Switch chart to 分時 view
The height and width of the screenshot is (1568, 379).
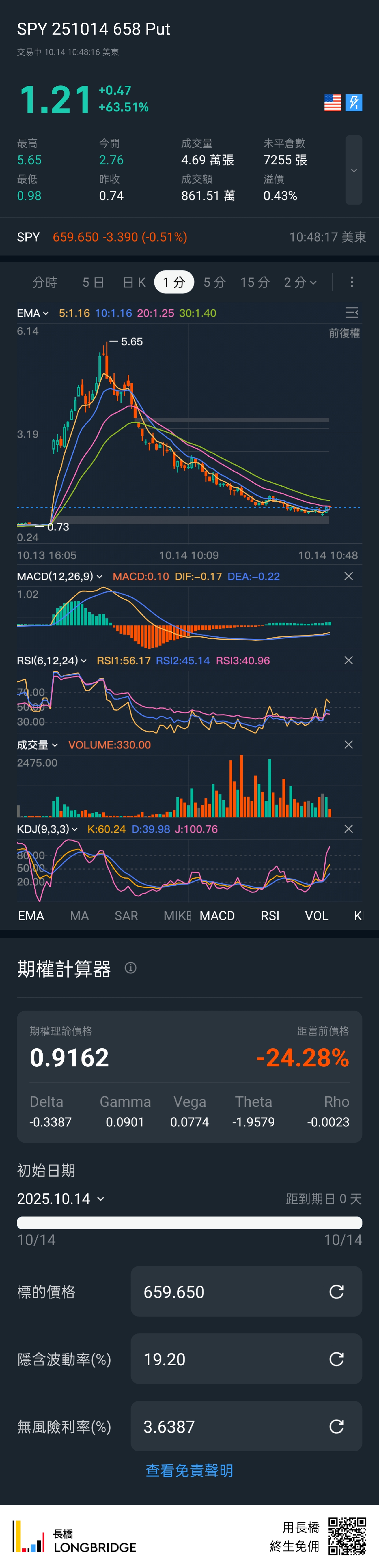(44, 282)
